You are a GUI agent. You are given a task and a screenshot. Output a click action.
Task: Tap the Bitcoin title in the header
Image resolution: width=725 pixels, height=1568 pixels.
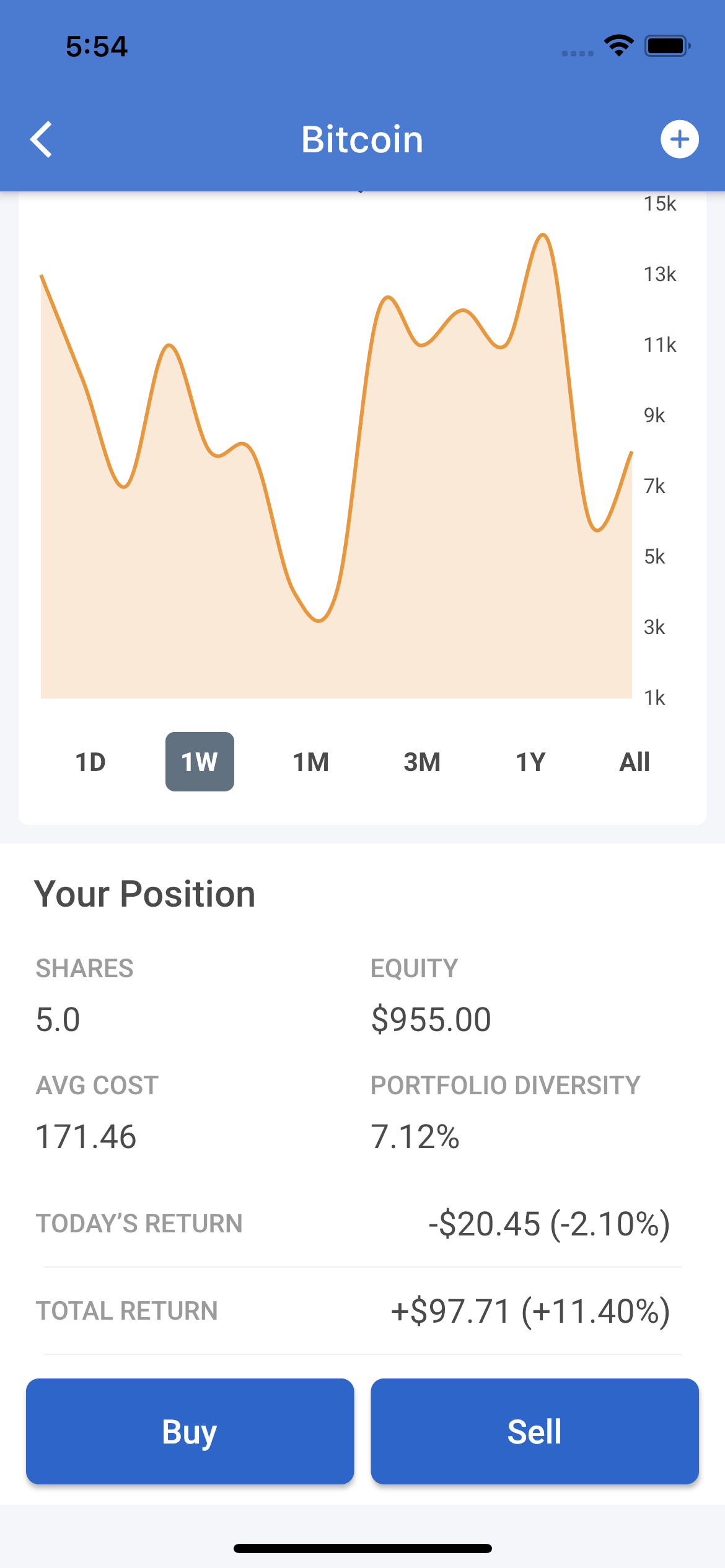[362, 139]
